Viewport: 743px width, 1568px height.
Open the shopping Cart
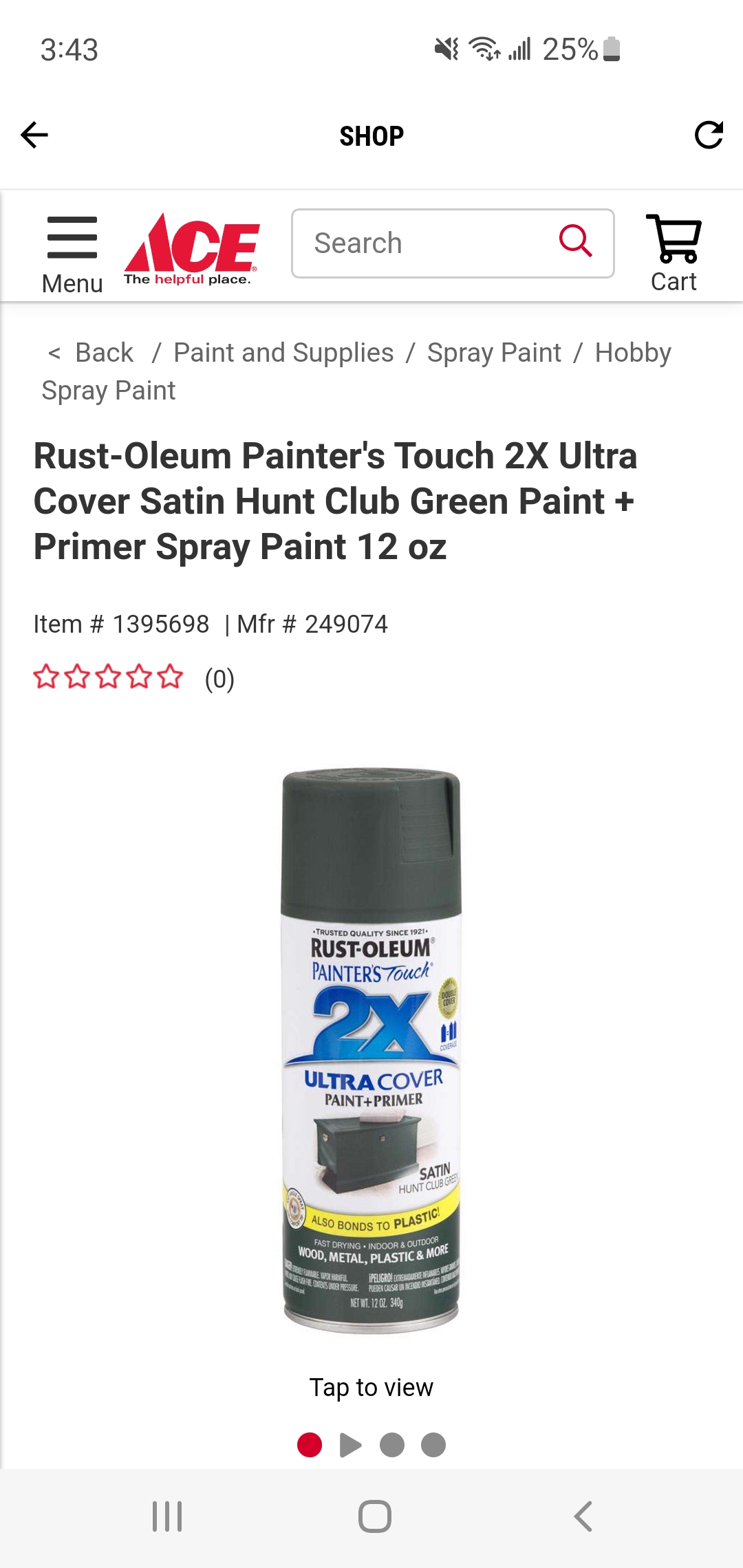pos(674,253)
